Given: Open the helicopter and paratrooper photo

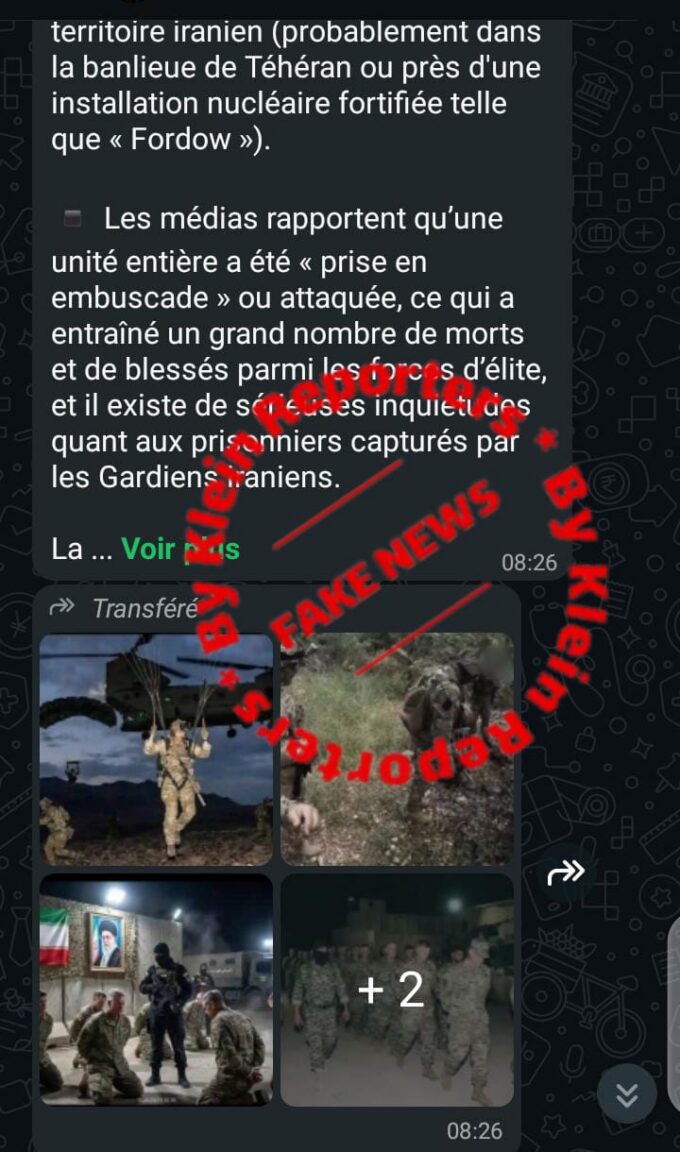Looking at the screenshot, I should point(156,749).
